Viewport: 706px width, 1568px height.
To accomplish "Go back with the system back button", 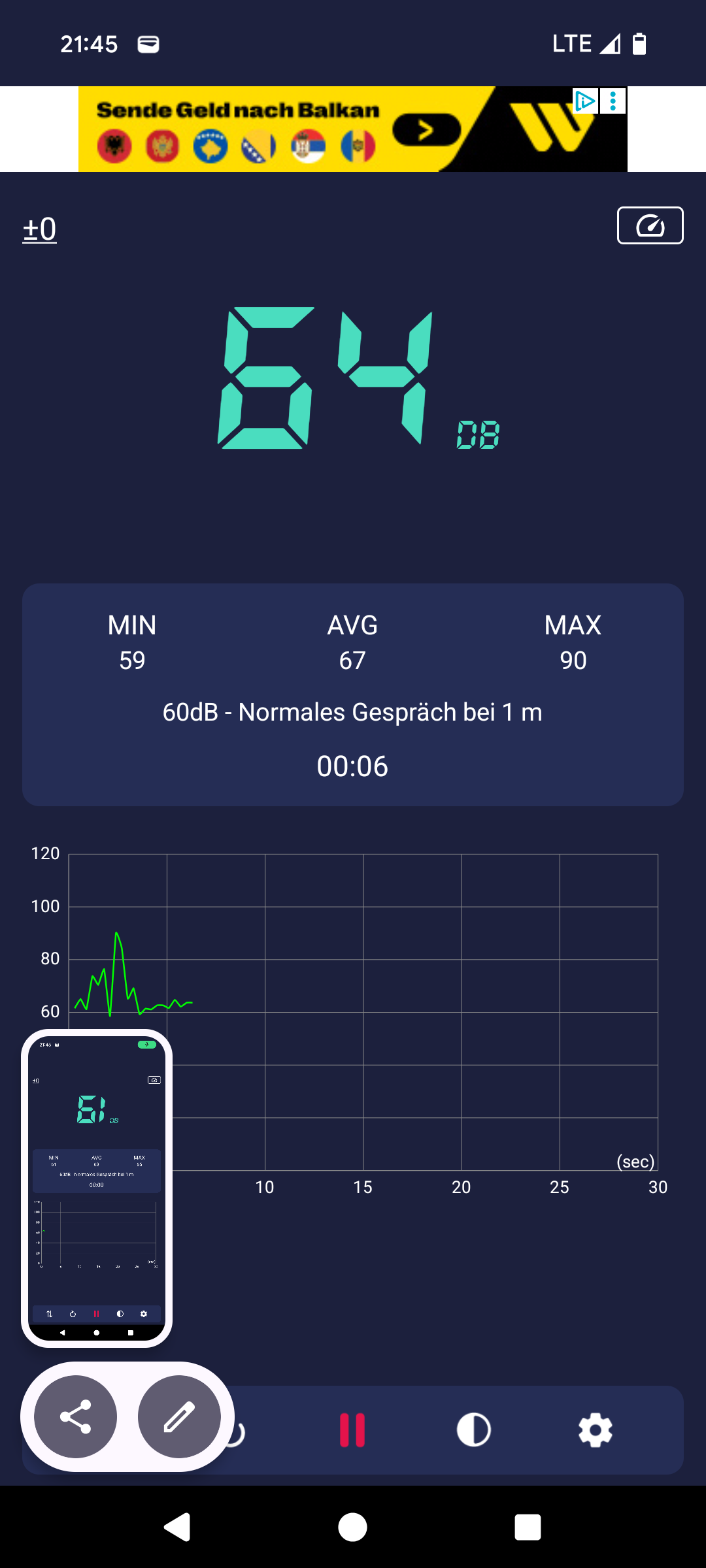I will click(177, 1527).
